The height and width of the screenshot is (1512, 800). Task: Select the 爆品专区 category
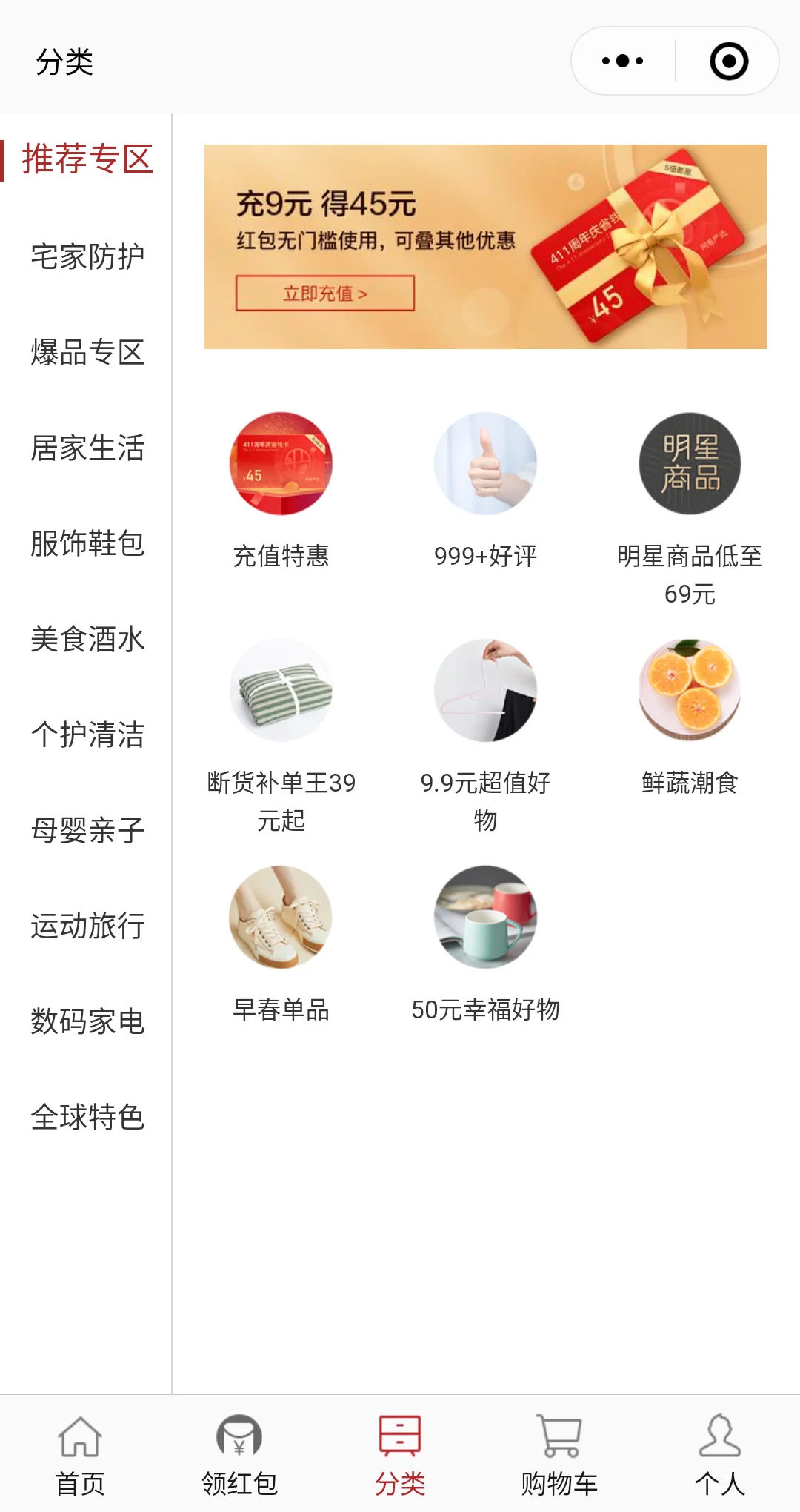pyautogui.click(x=87, y=352)
